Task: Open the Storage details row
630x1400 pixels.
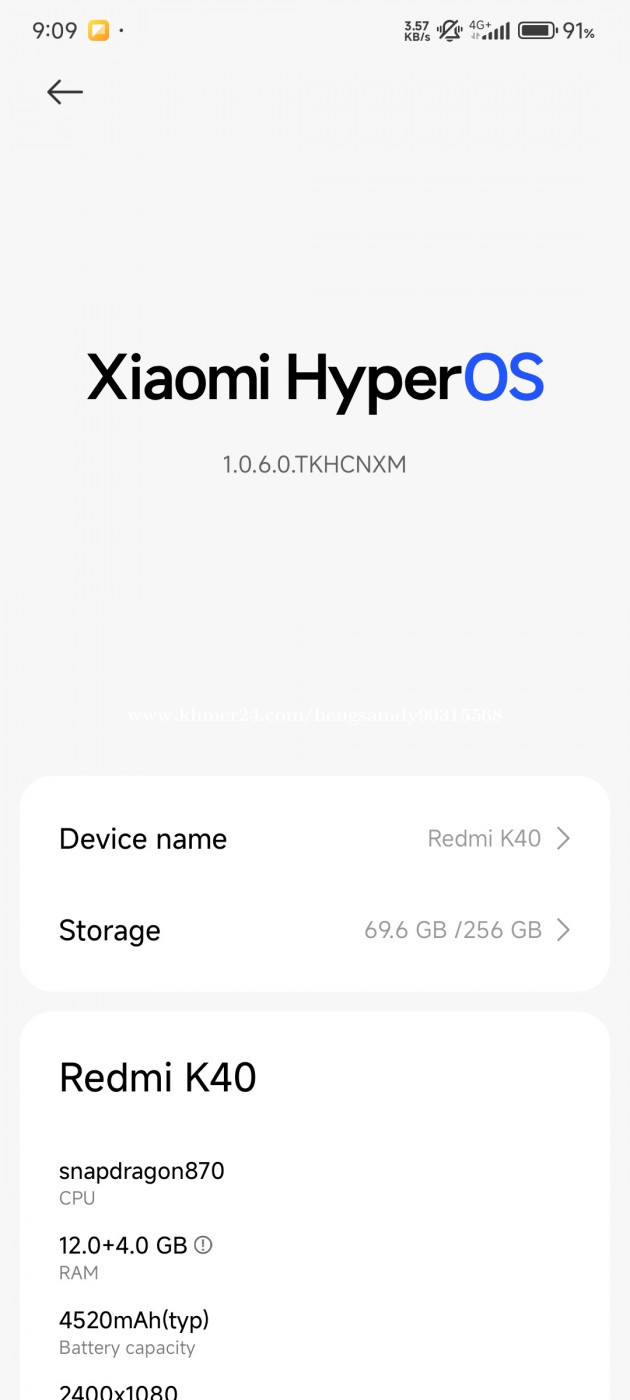Action: pos(315,931)
